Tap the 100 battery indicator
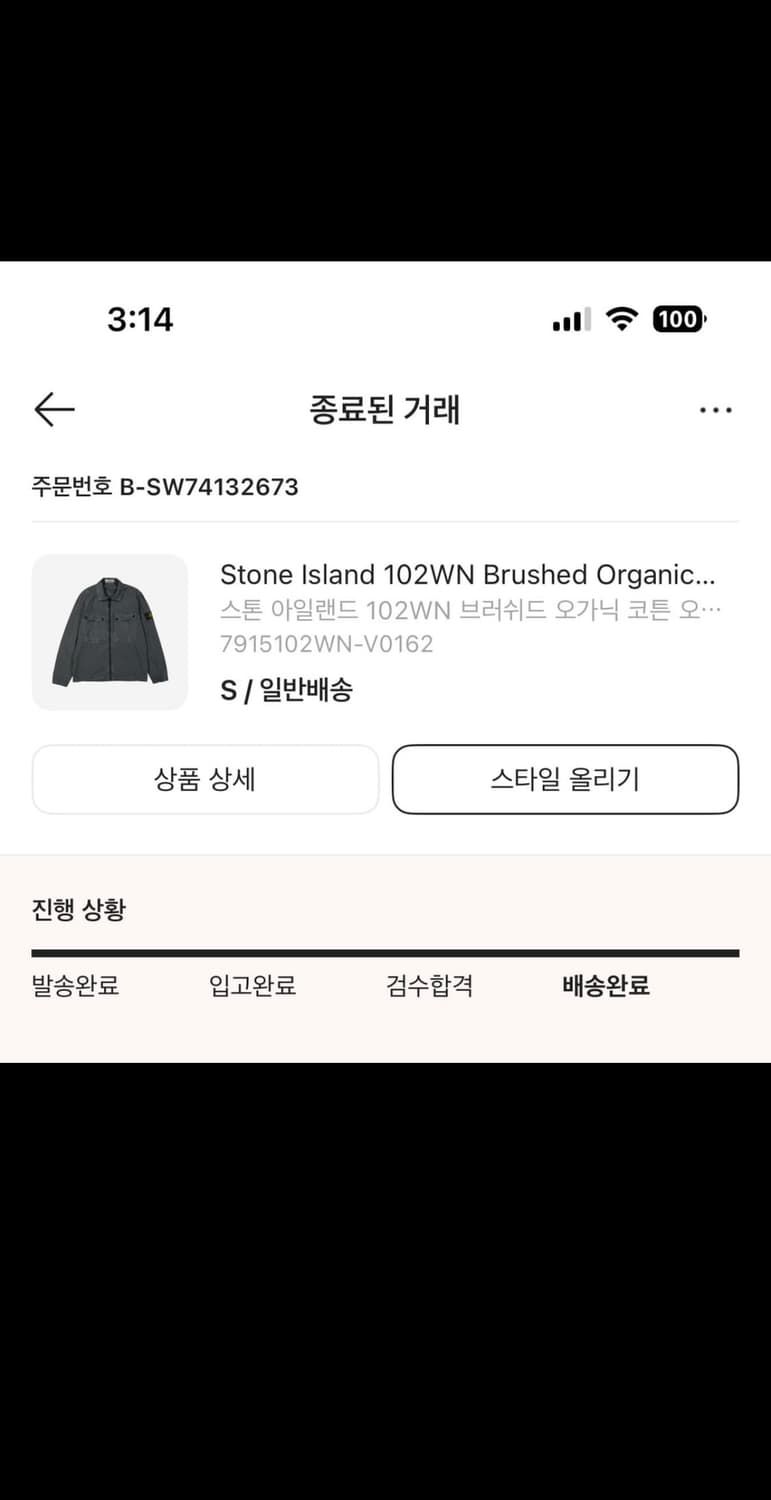This screenshot has width=771, height=1500. [679, 319]
